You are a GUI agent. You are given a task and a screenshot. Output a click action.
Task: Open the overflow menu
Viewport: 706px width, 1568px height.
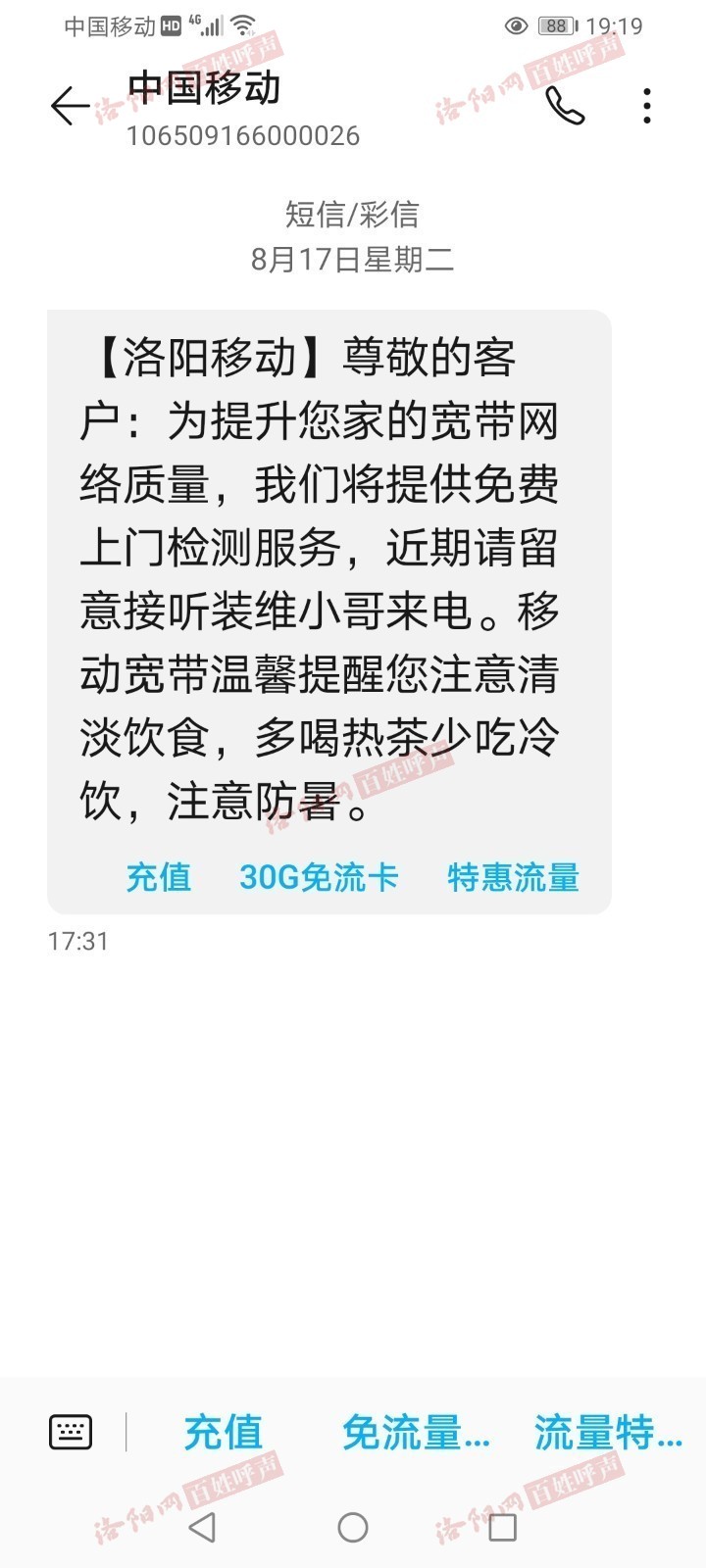tap(646, 106)
